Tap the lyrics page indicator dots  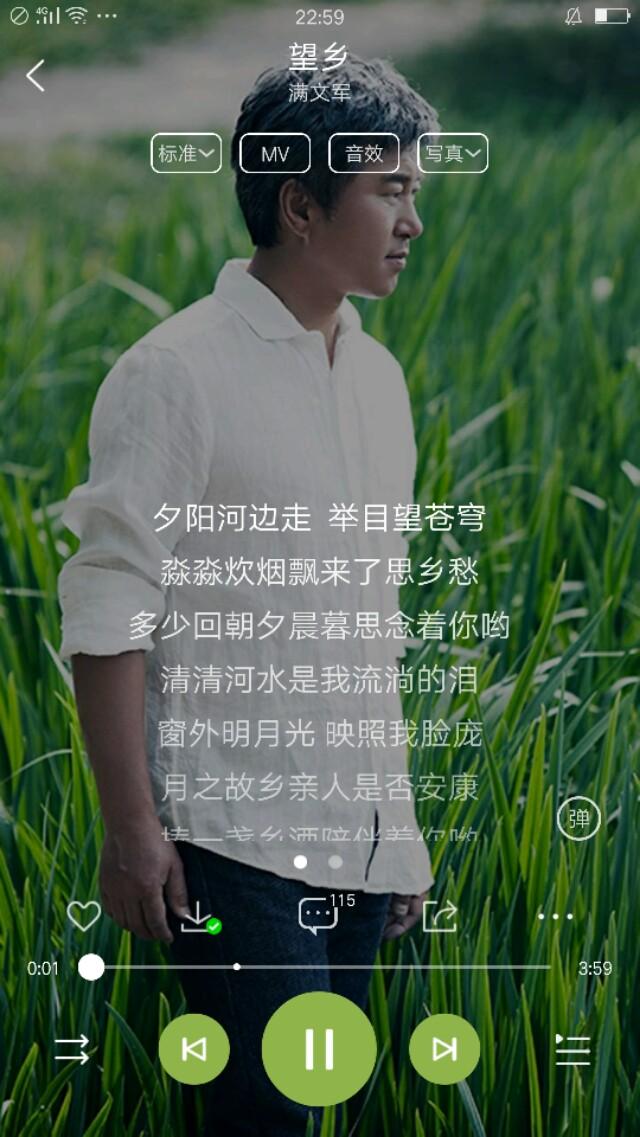point(318,862)
